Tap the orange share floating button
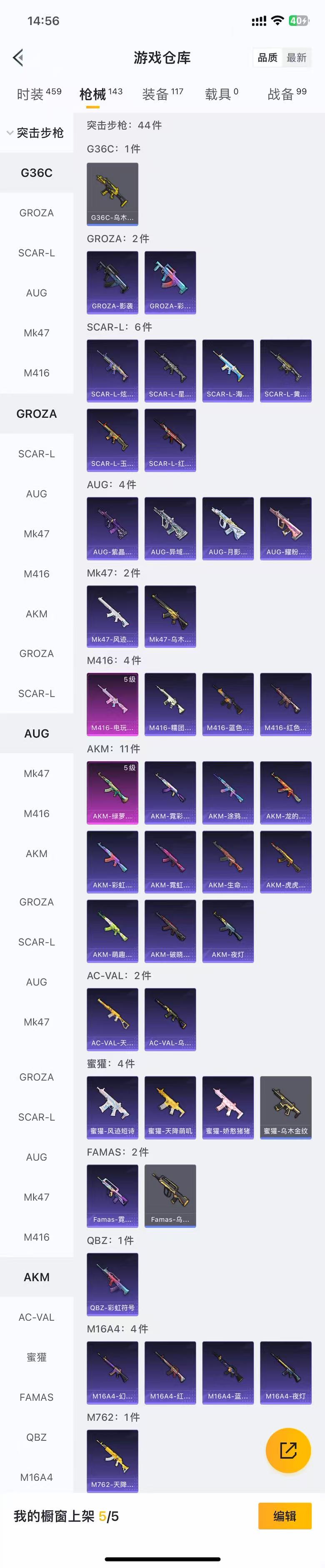The image size is (325, 1568). pos(288,1450)
